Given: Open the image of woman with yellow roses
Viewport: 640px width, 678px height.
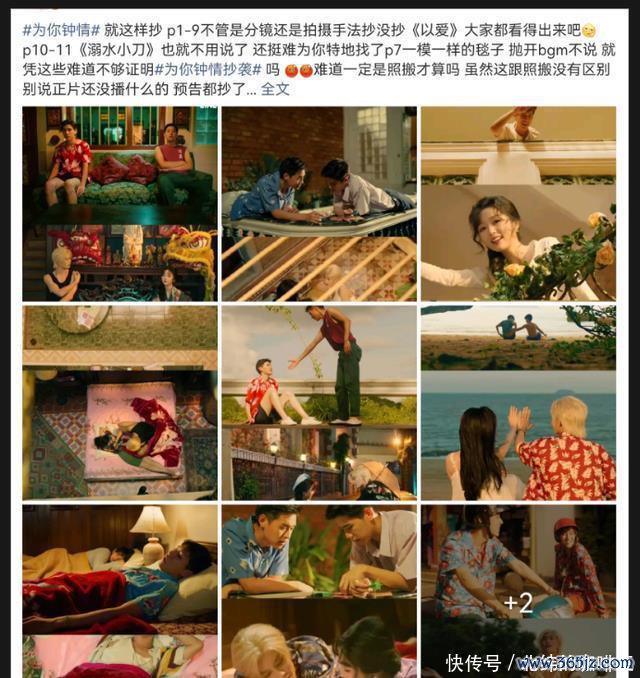Looking at the screenshot, I should (x=517, y=203).
